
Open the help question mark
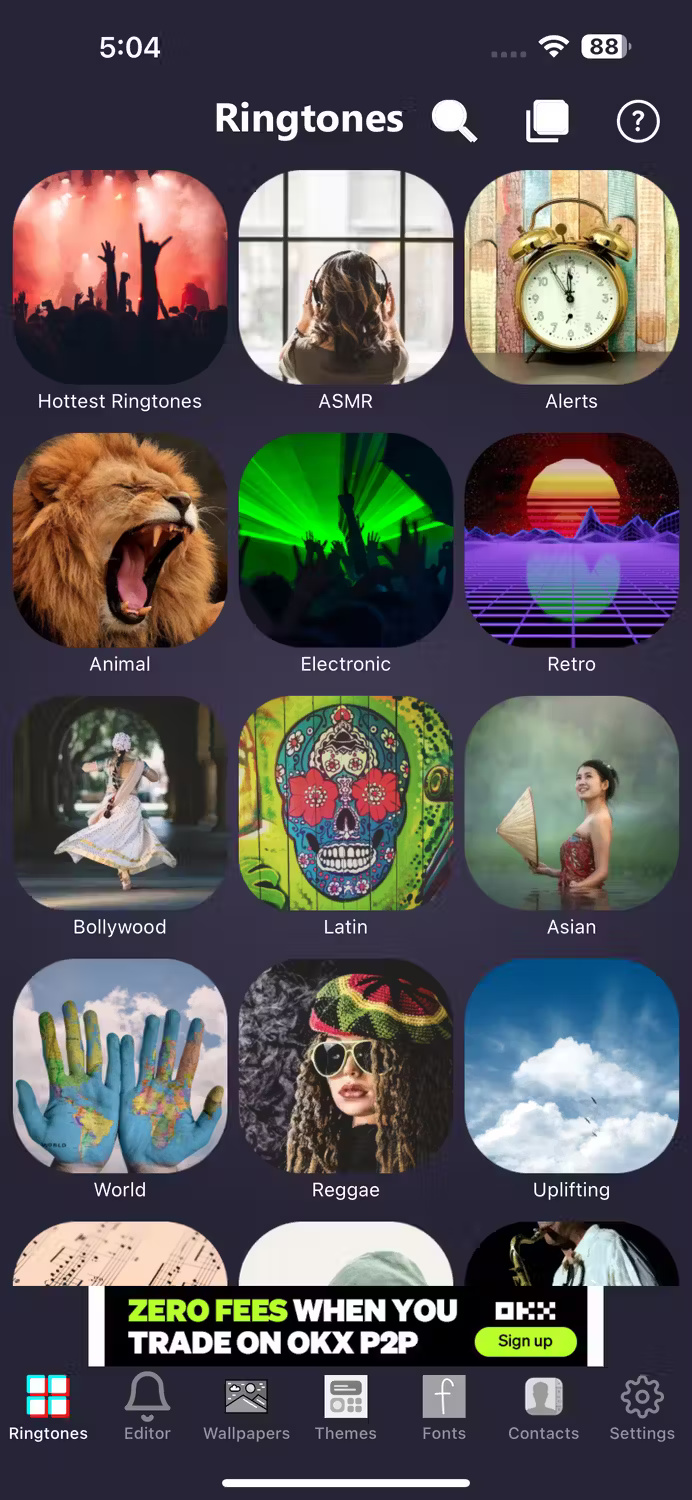click(638, 121)
